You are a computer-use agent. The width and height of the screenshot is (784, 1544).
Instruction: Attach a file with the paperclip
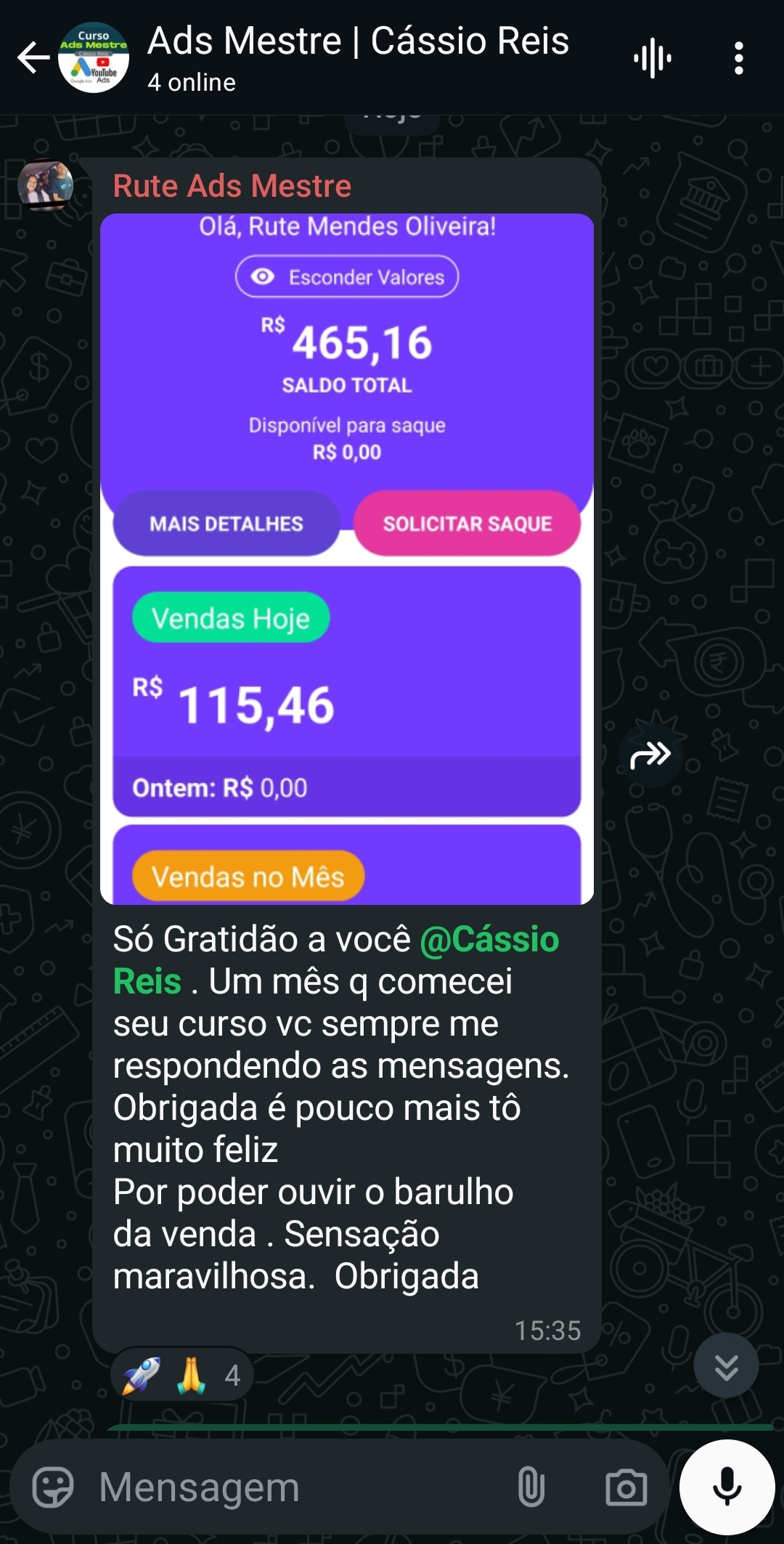[x=531, y=1487]
